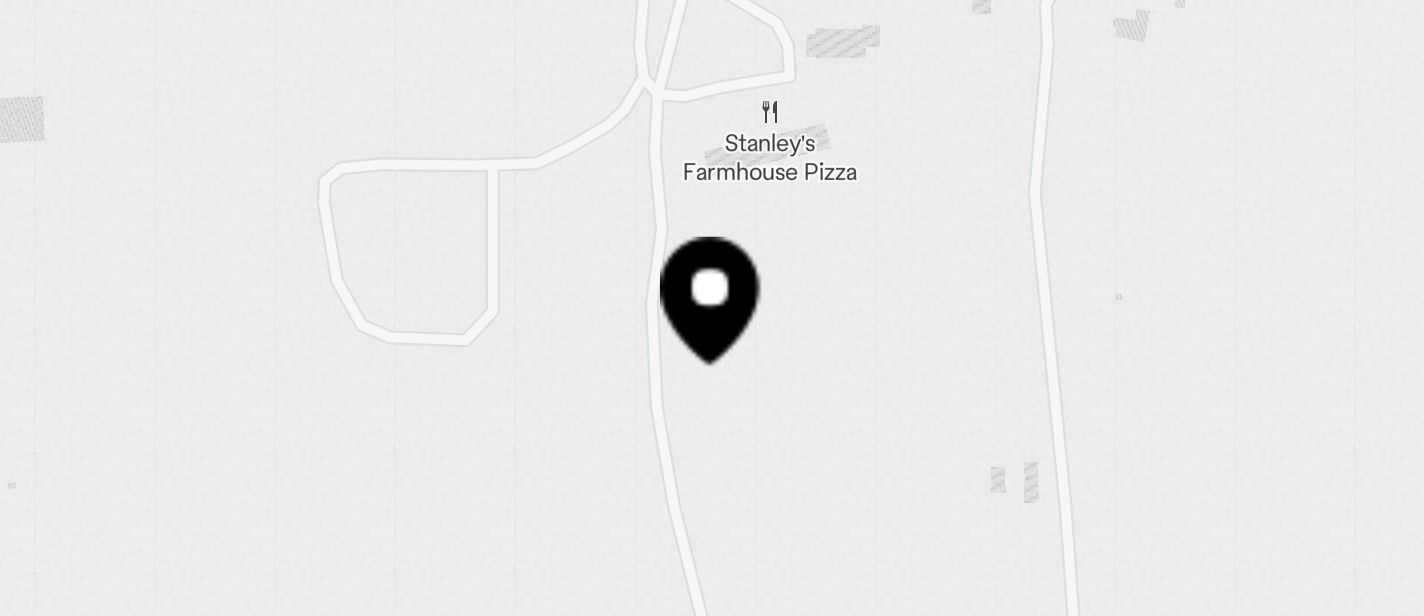Tap the black location pin marker
Image resolution: width=1424 pixels, height=616 pixels.
710,295
